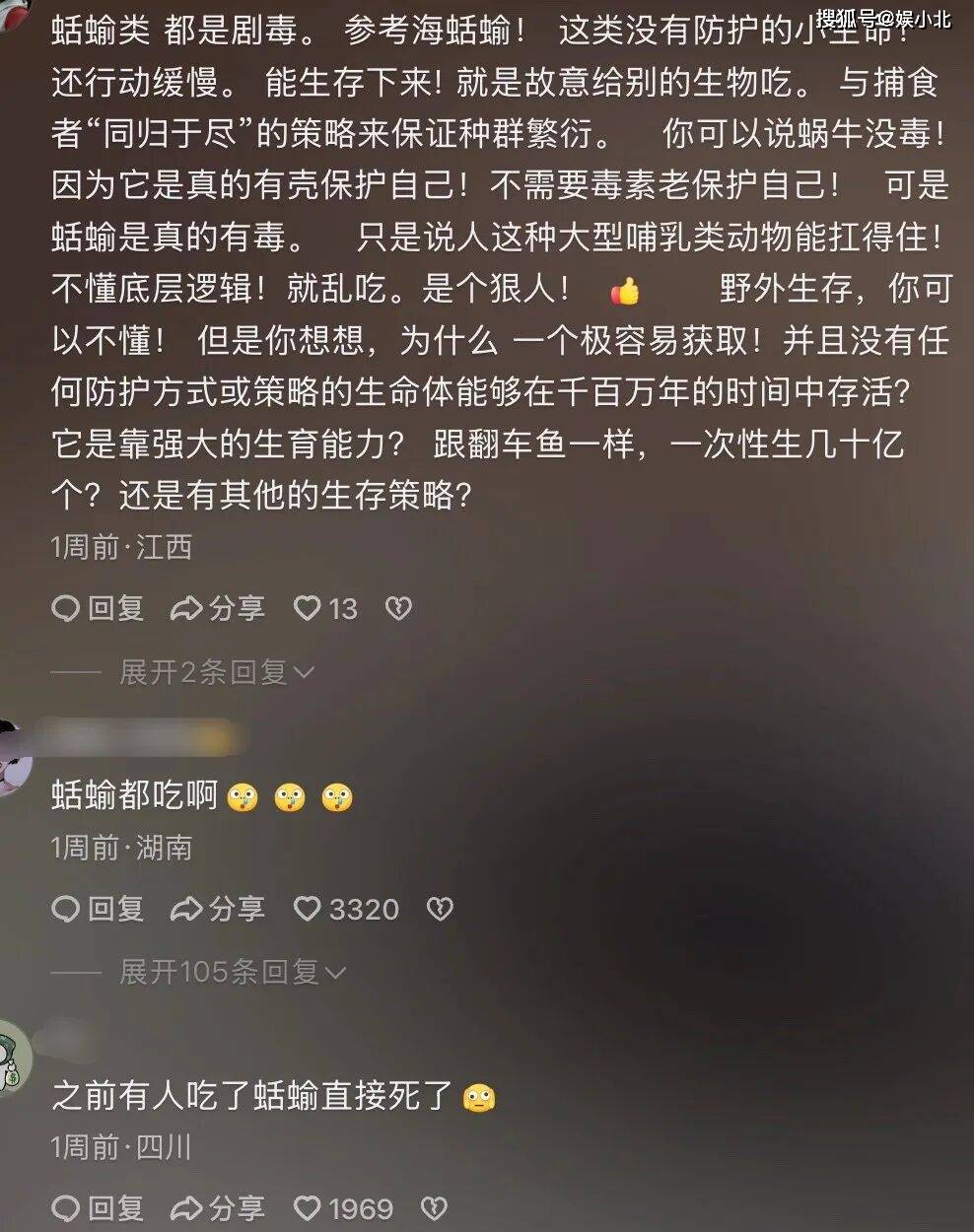Screen dimensions: 974x1232
Task: Like the comment with 13 likes
Action: pos(308,608)
